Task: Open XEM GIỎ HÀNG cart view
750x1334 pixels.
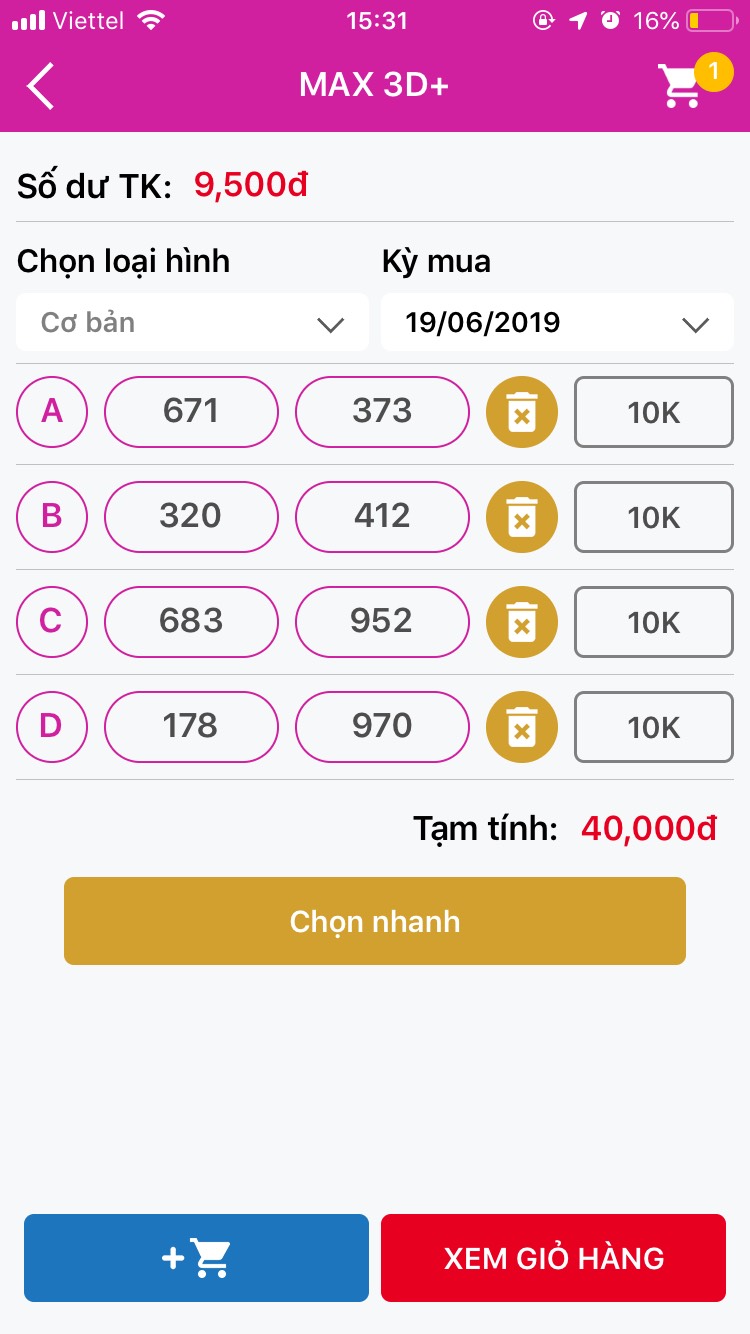Action: [553, 1258]
